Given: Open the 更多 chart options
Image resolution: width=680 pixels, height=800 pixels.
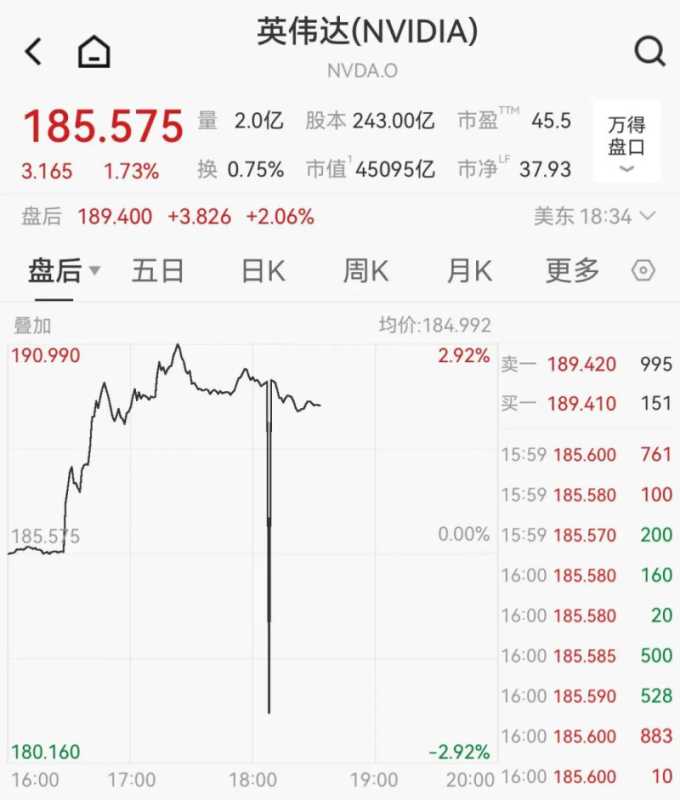Looking at the screenshot, I should pos(572,270).
